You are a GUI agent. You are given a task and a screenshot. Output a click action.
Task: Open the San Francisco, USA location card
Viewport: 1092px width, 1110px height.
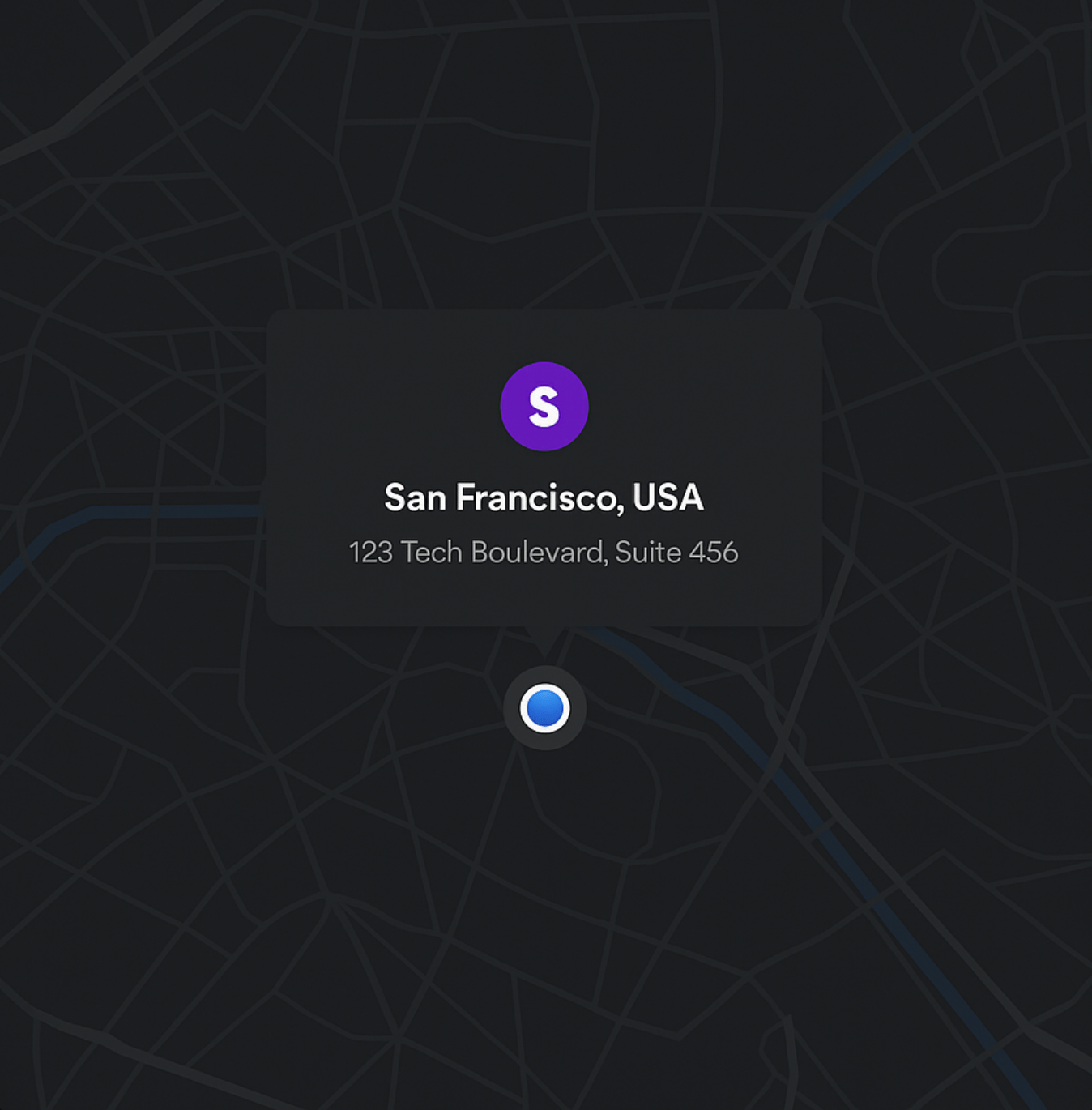(544, 497)
